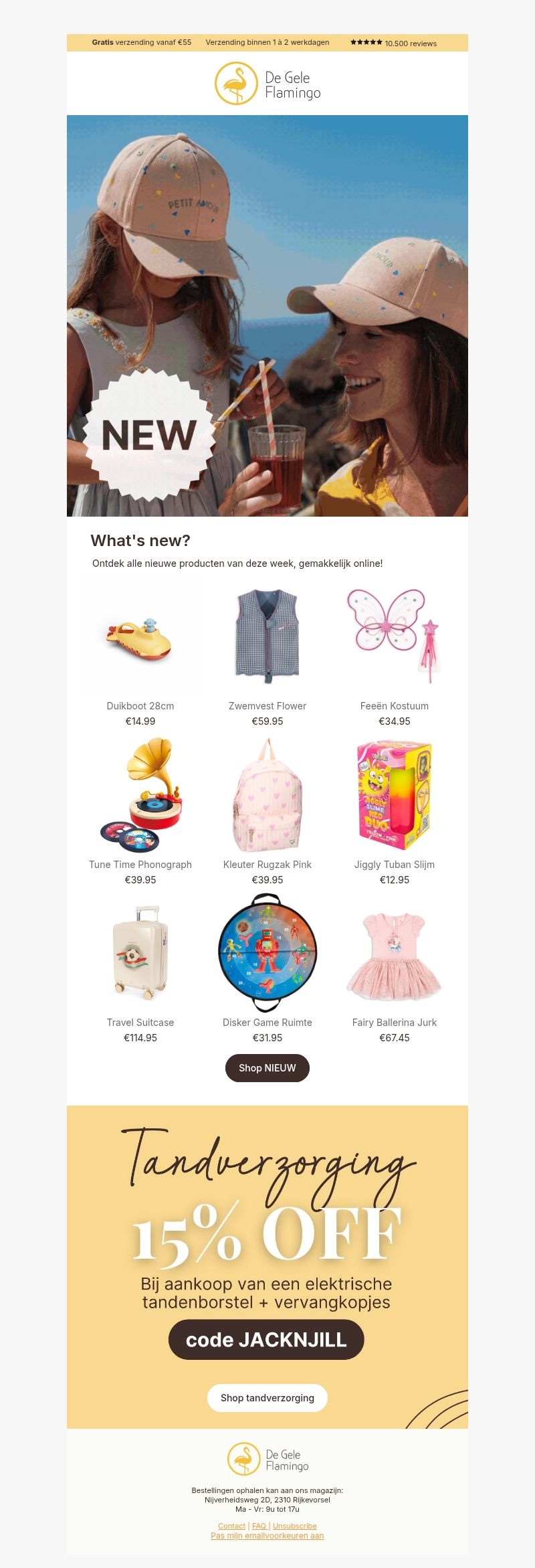Open the NEW hero banner image
This screenshot has height=1568, width=535.
click(267, 315)
